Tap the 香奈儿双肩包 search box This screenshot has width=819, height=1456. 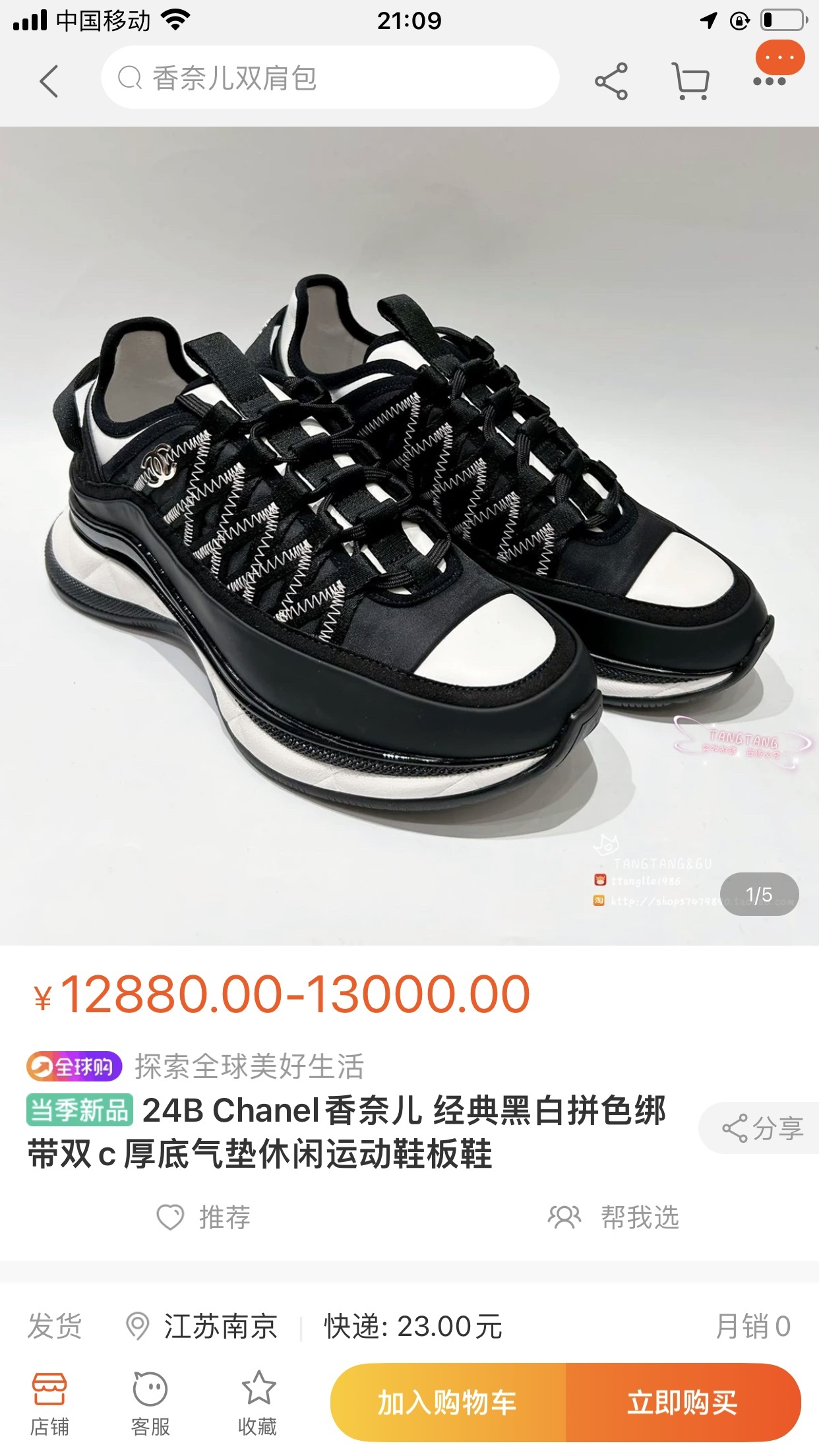330,78
